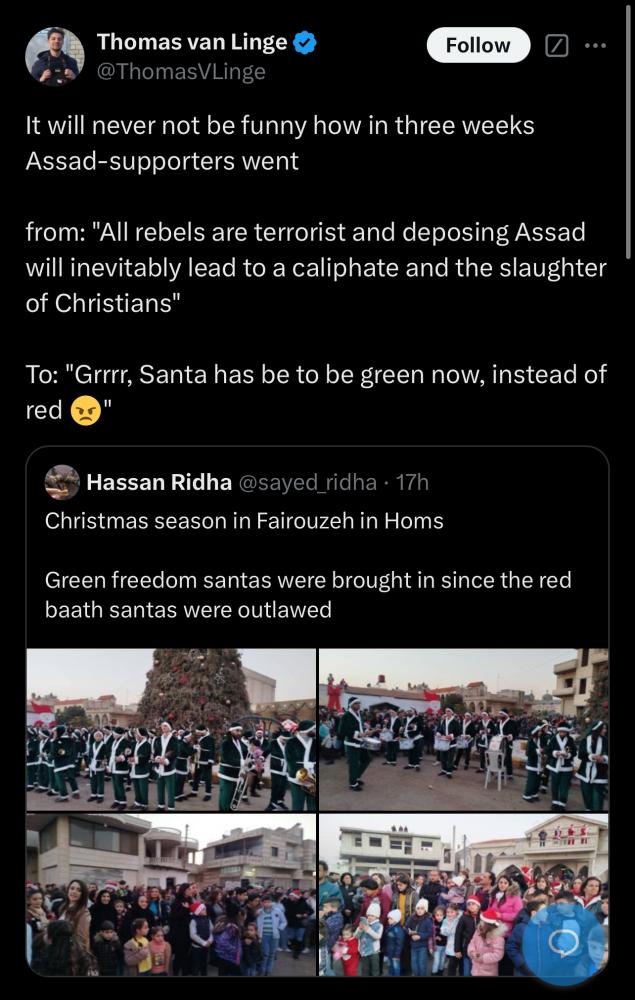Screen dimensions: 635x1000
Task: View photo of green santas drumming
Action: coord(463,729)
